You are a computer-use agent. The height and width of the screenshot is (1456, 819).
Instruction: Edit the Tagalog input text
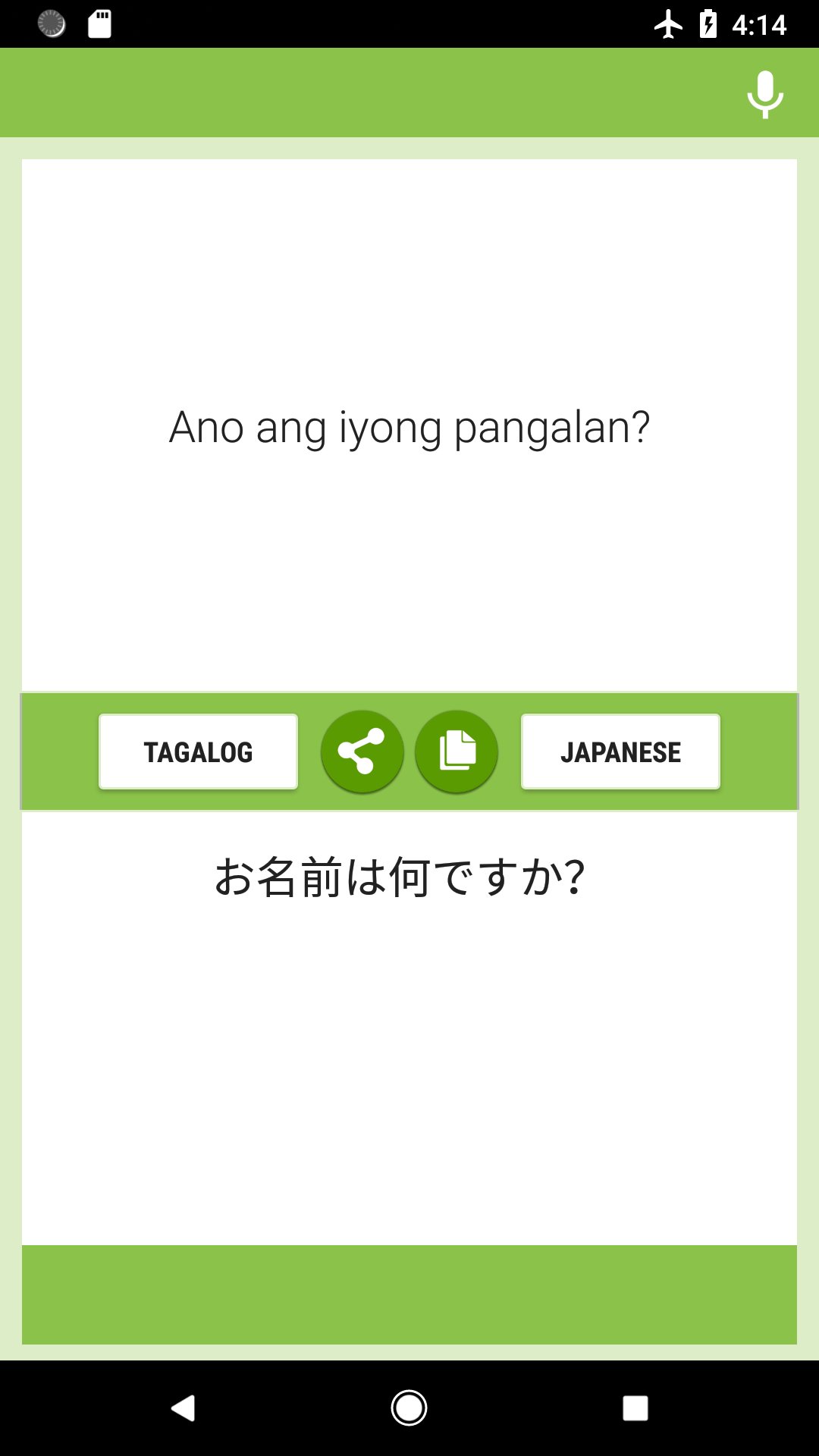(409, 427)
